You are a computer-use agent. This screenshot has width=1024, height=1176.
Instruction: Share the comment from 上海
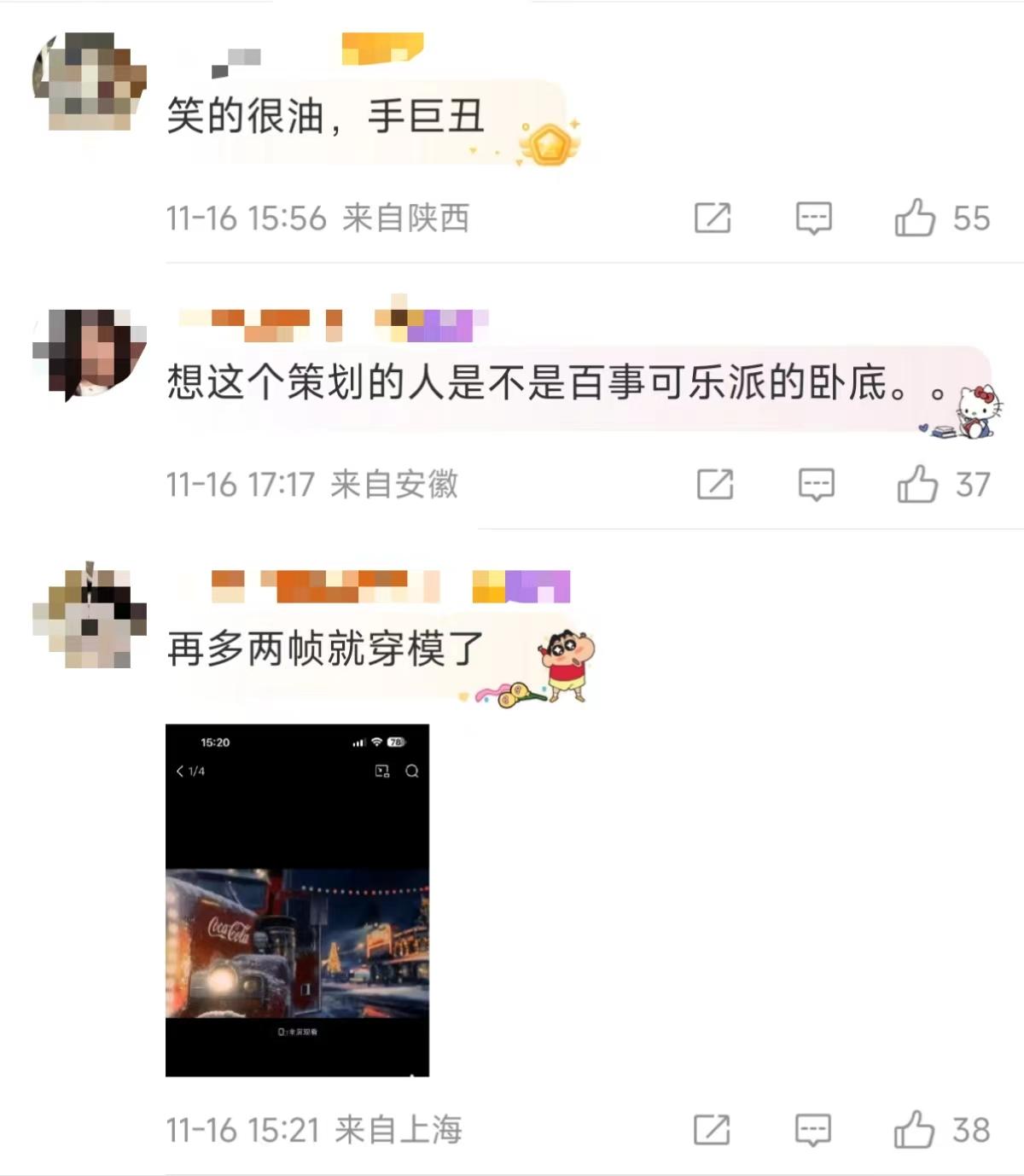pos(712,1130)
